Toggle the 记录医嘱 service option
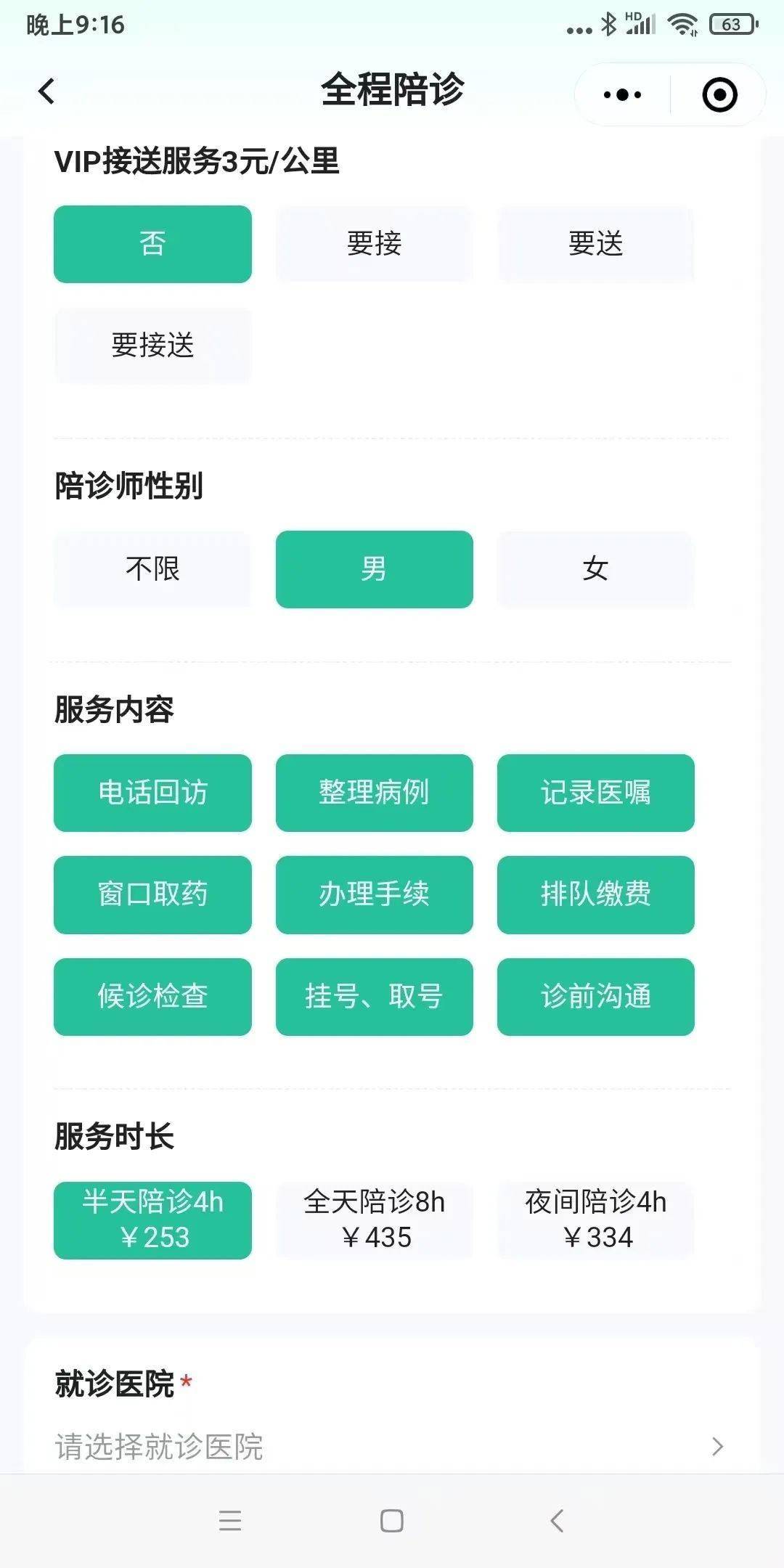Image resolution: width=784 pixels, height=1568 pixels. click(x=595, y=793)
